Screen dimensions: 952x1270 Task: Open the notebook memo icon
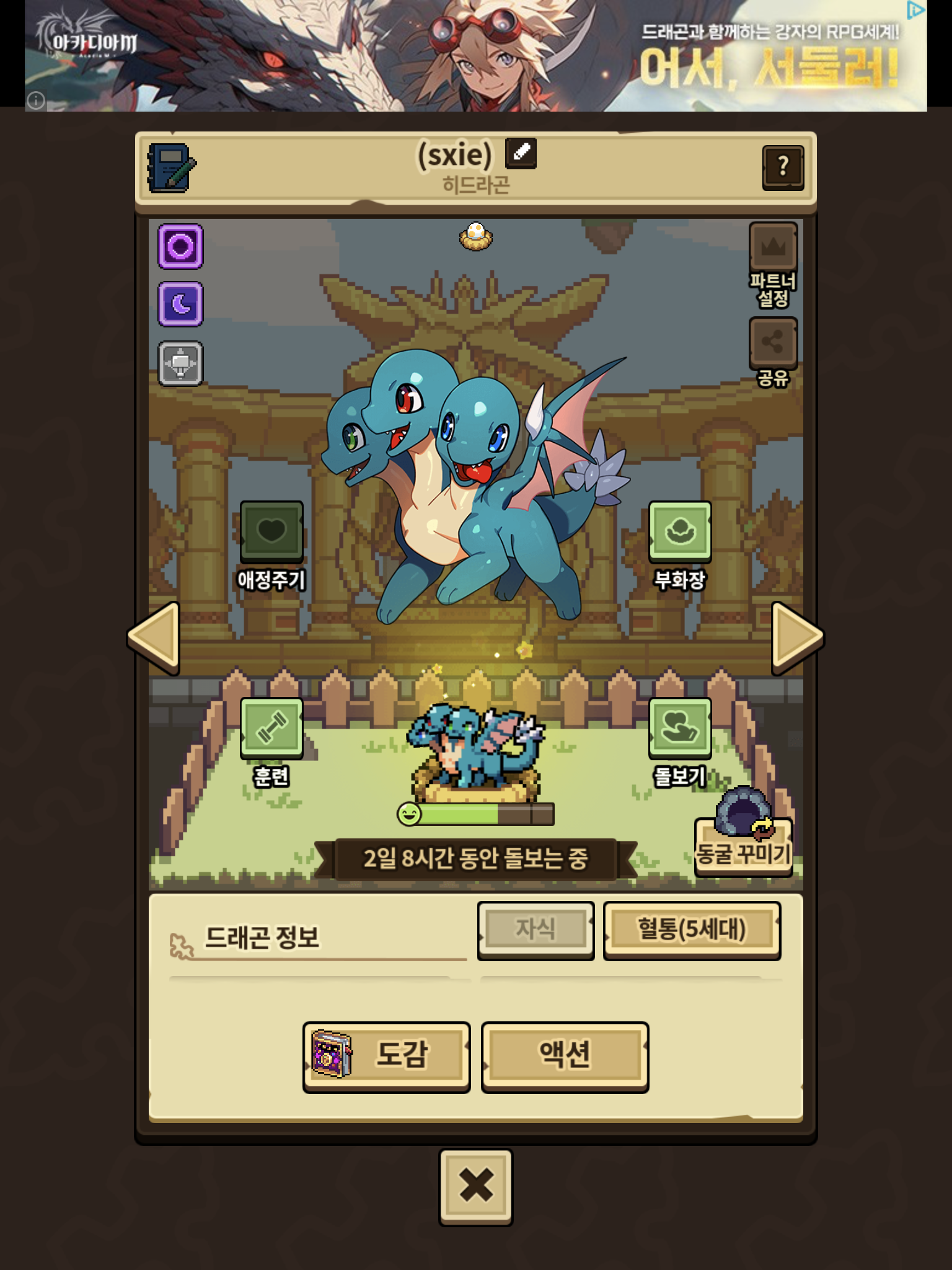point(171,167)
